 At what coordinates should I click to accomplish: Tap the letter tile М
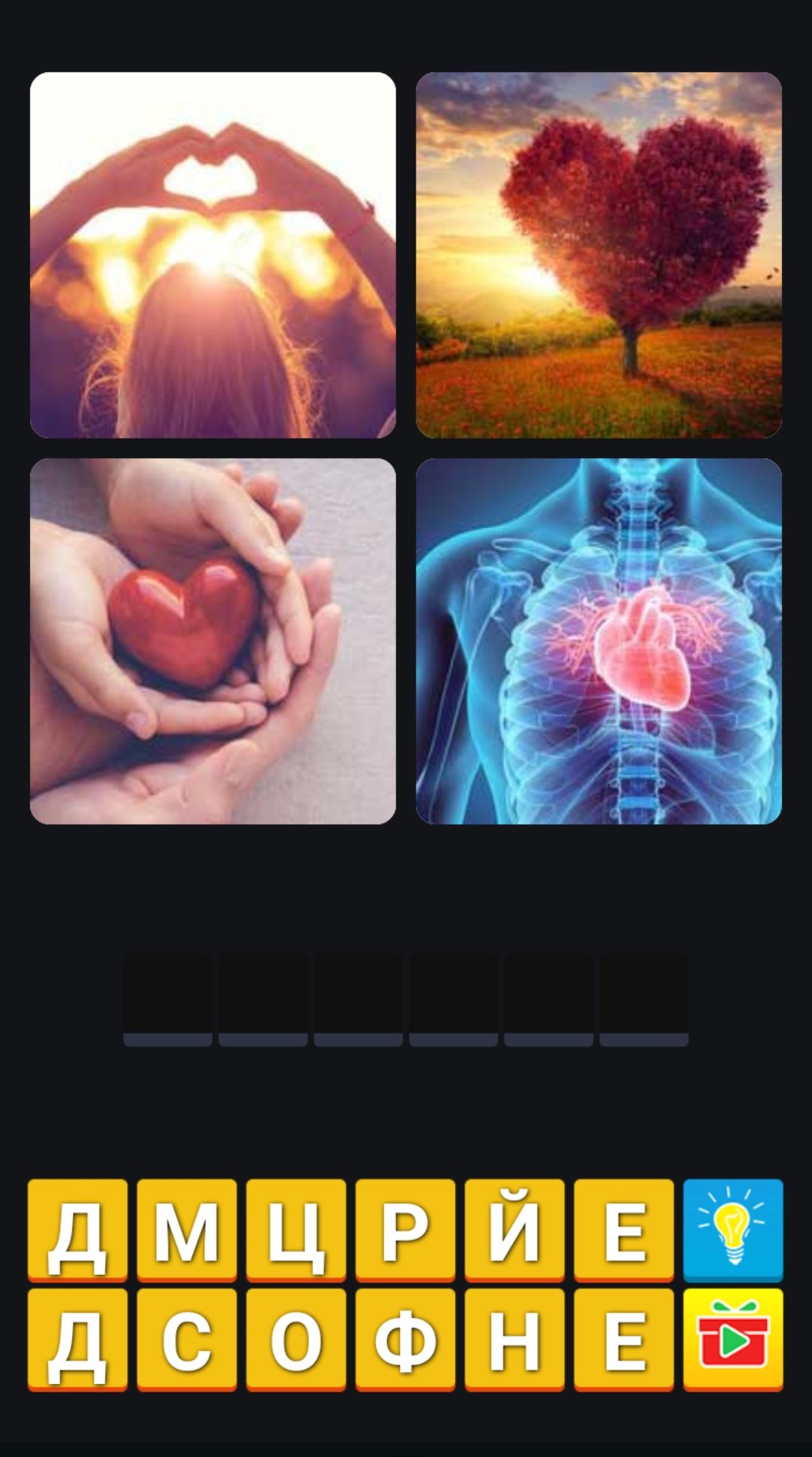pos(186,1230)
